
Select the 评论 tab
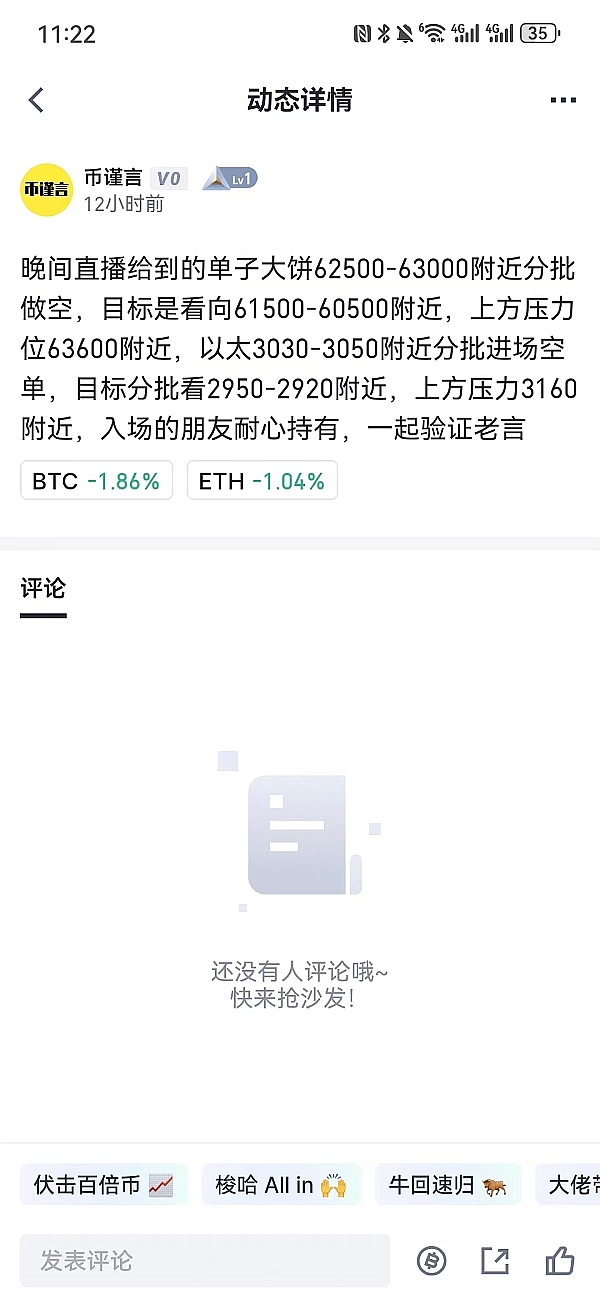(43, 588)
